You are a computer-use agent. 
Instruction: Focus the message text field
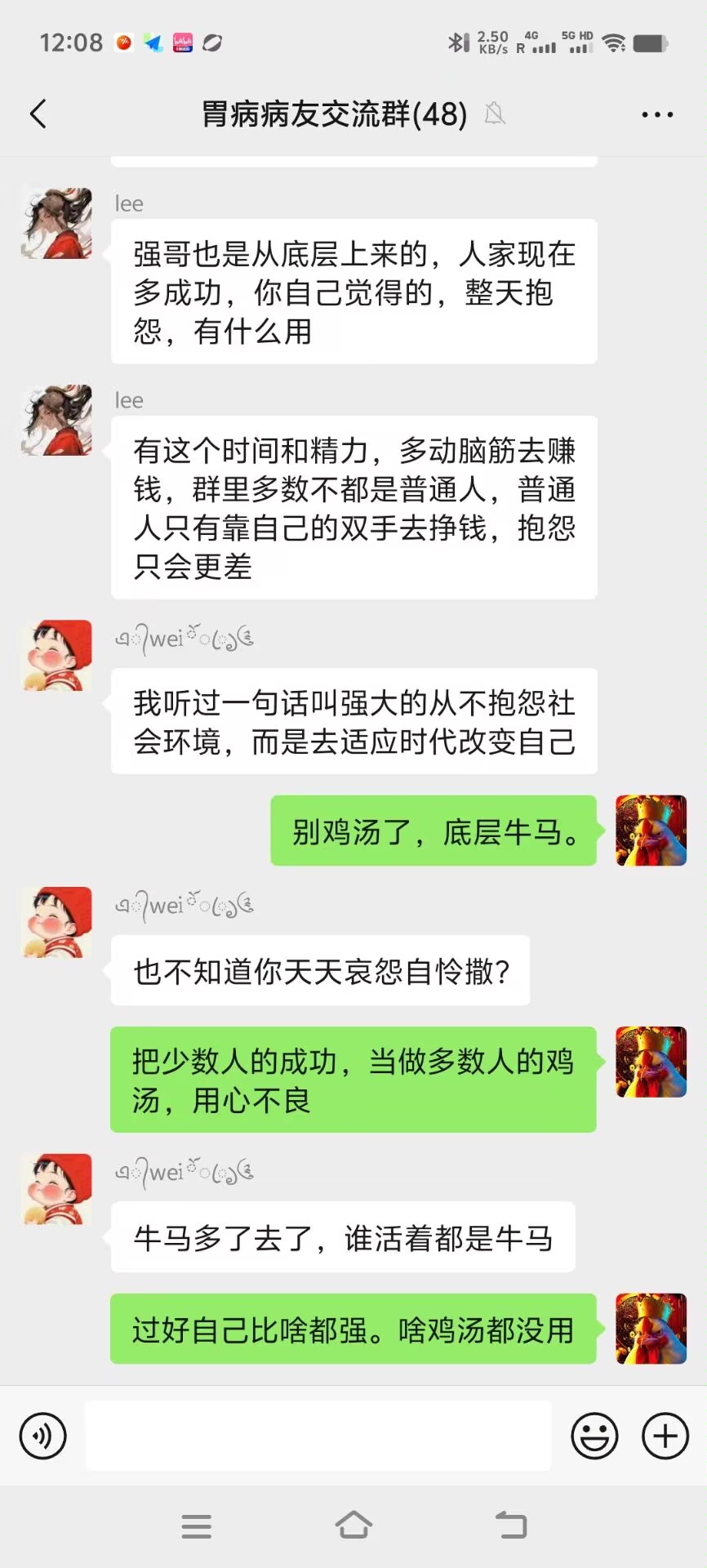pyautogui.click(x=318, y=1436)
